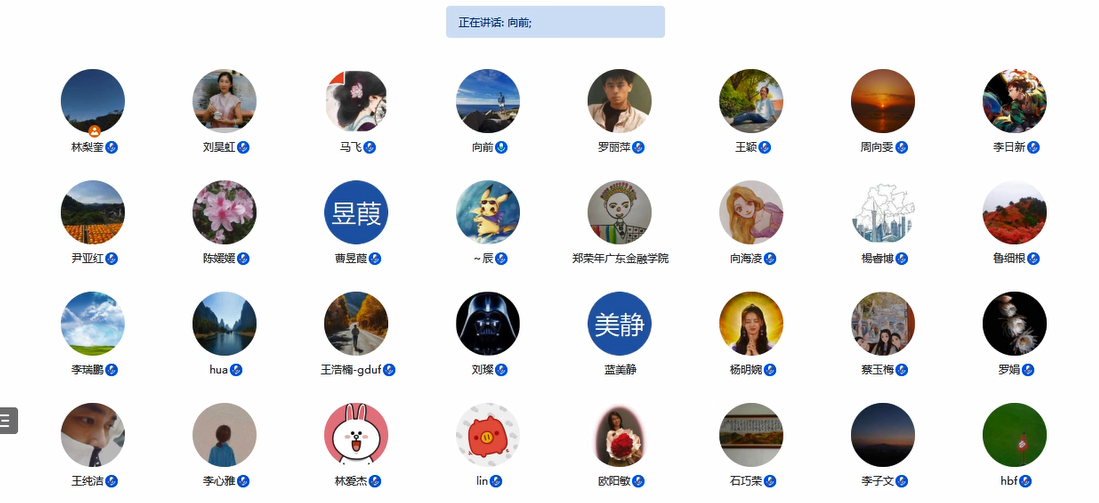The image size is (1099, 503).
Task: Select participant 尹亚红
Action: 93,212
